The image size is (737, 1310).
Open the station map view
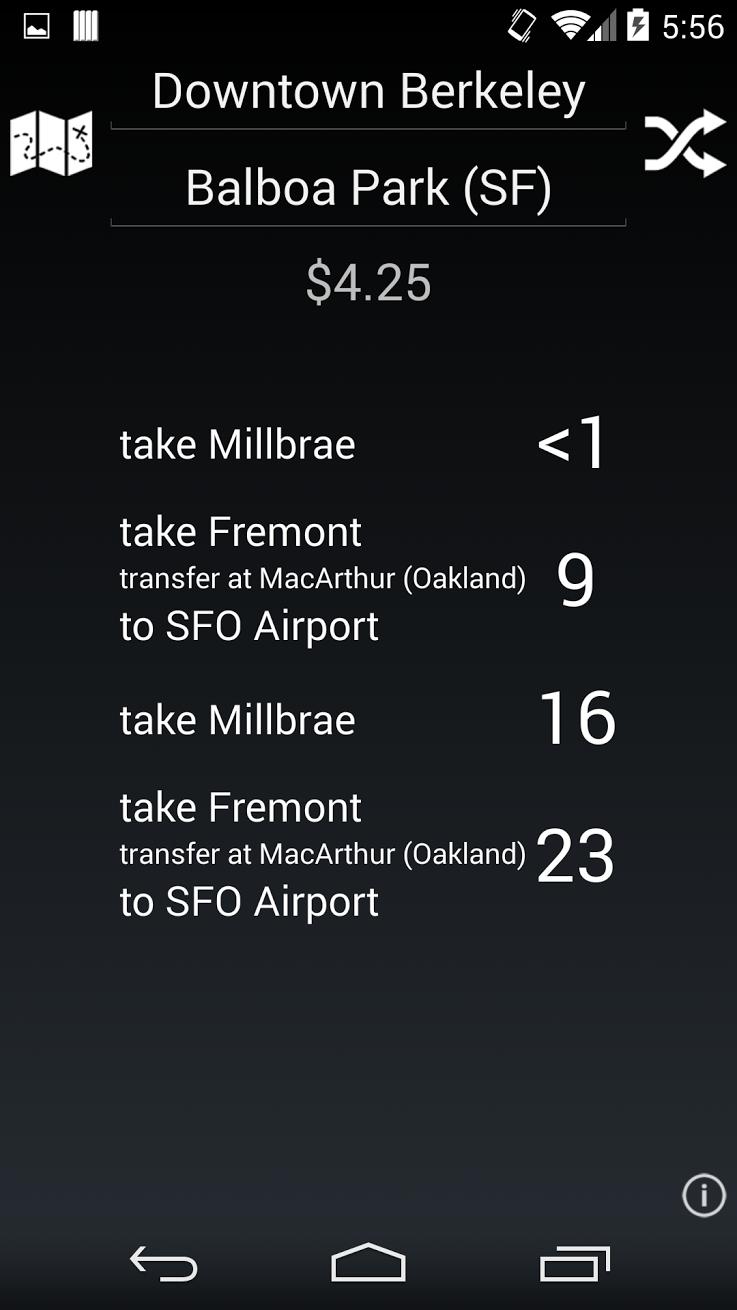coord(49,143)
